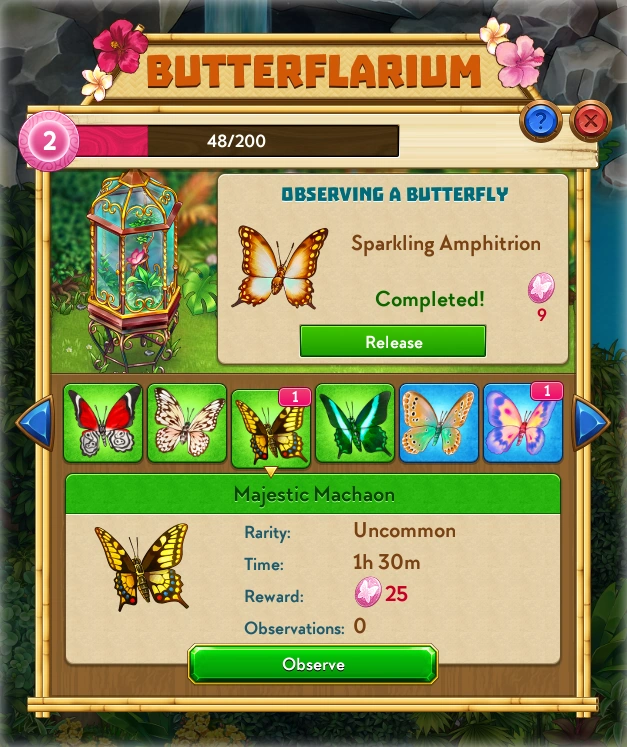This screenshot has height=747, width=627.
Task: Select the yellow Majestic Machaon tile
Action: [x=271, y=427]
